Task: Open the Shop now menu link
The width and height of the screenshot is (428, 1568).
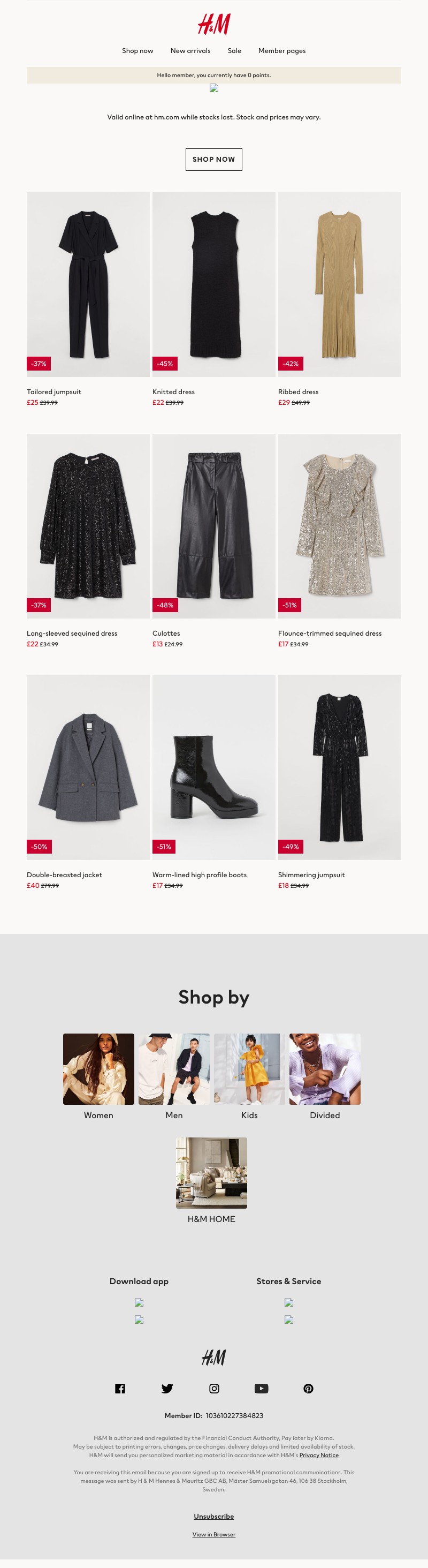Action: pyautogui.click(x=137, y=50)
